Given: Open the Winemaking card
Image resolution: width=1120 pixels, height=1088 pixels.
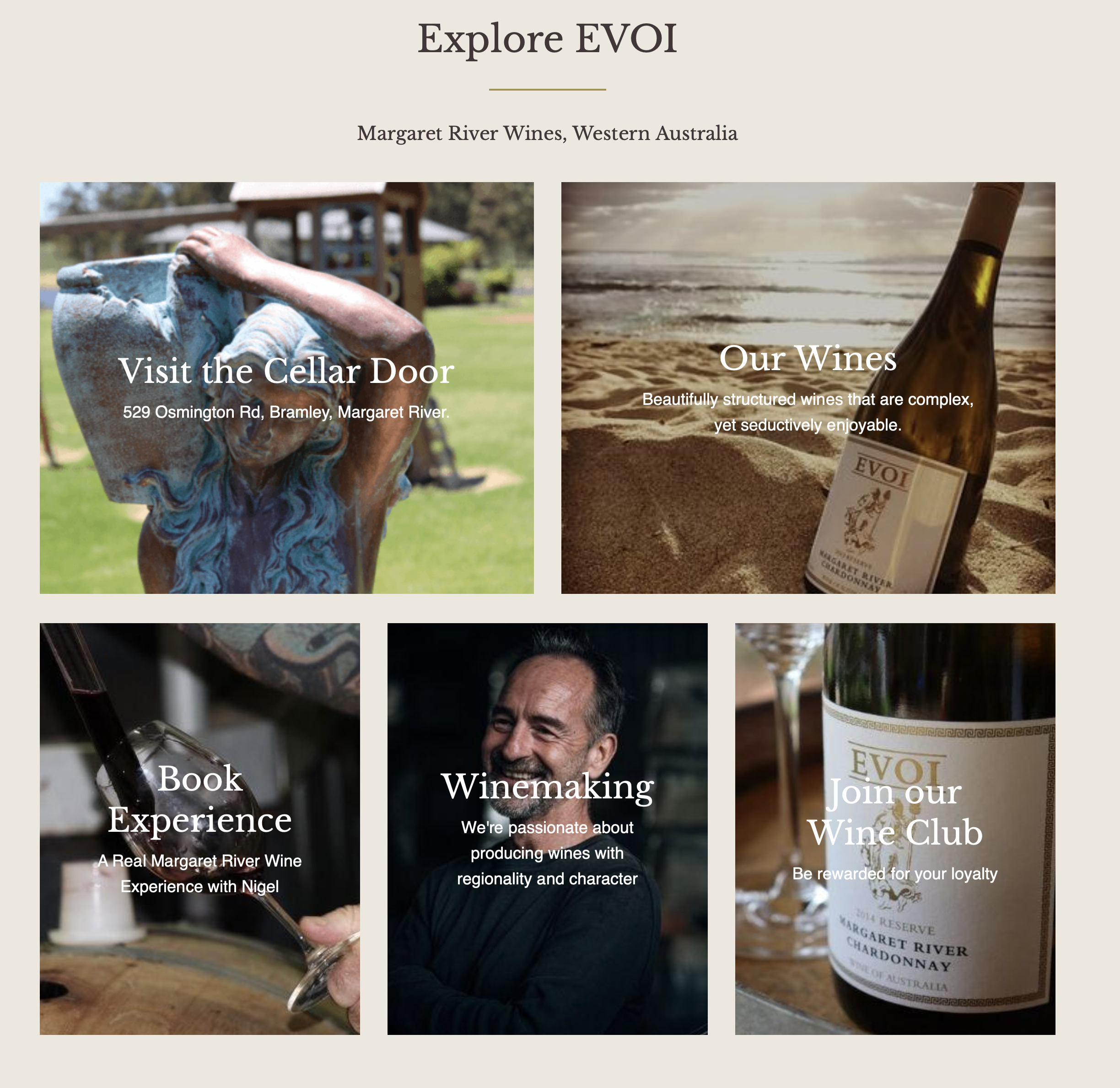Looking at the screenshot, I should (547, 829).
